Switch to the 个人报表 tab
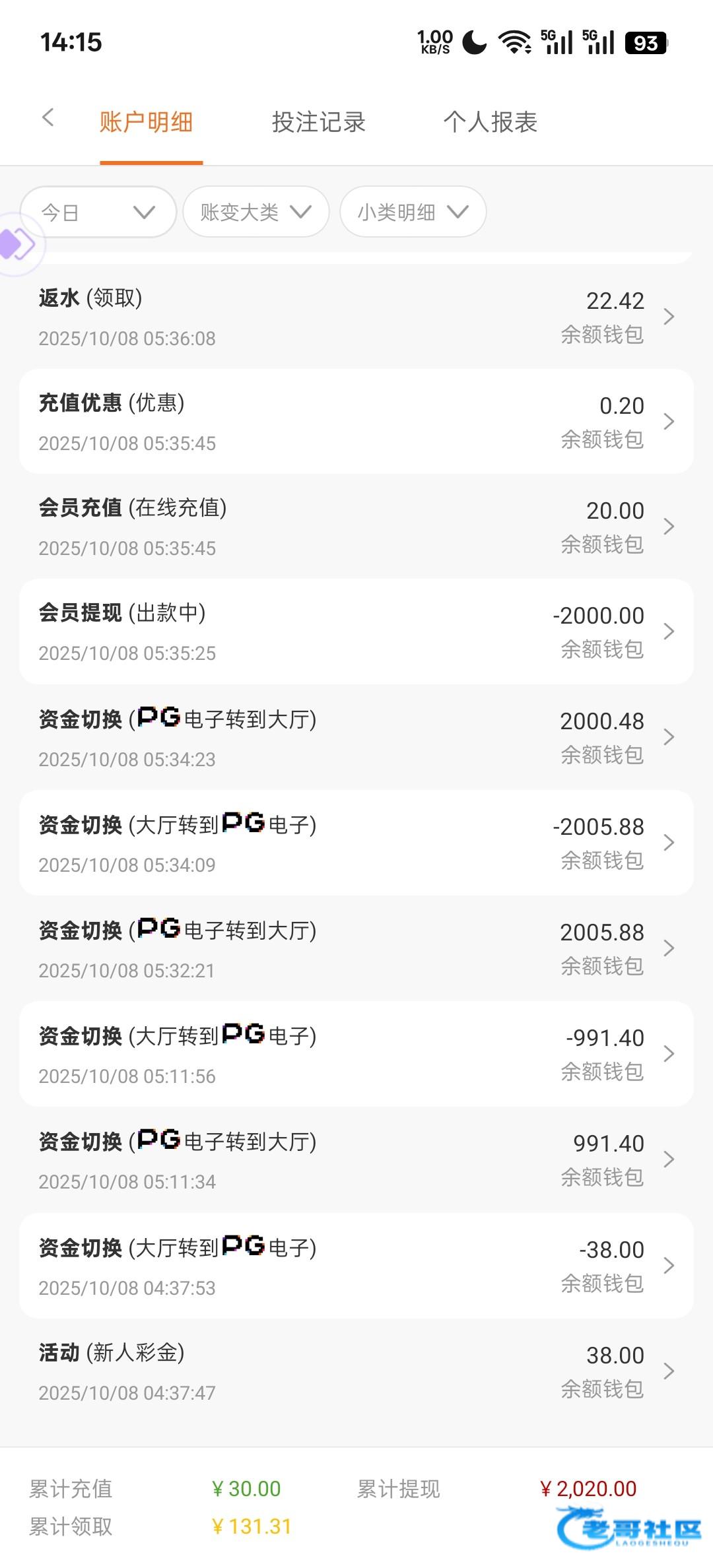Viewport: 713px width, 1568px height. 491,122
